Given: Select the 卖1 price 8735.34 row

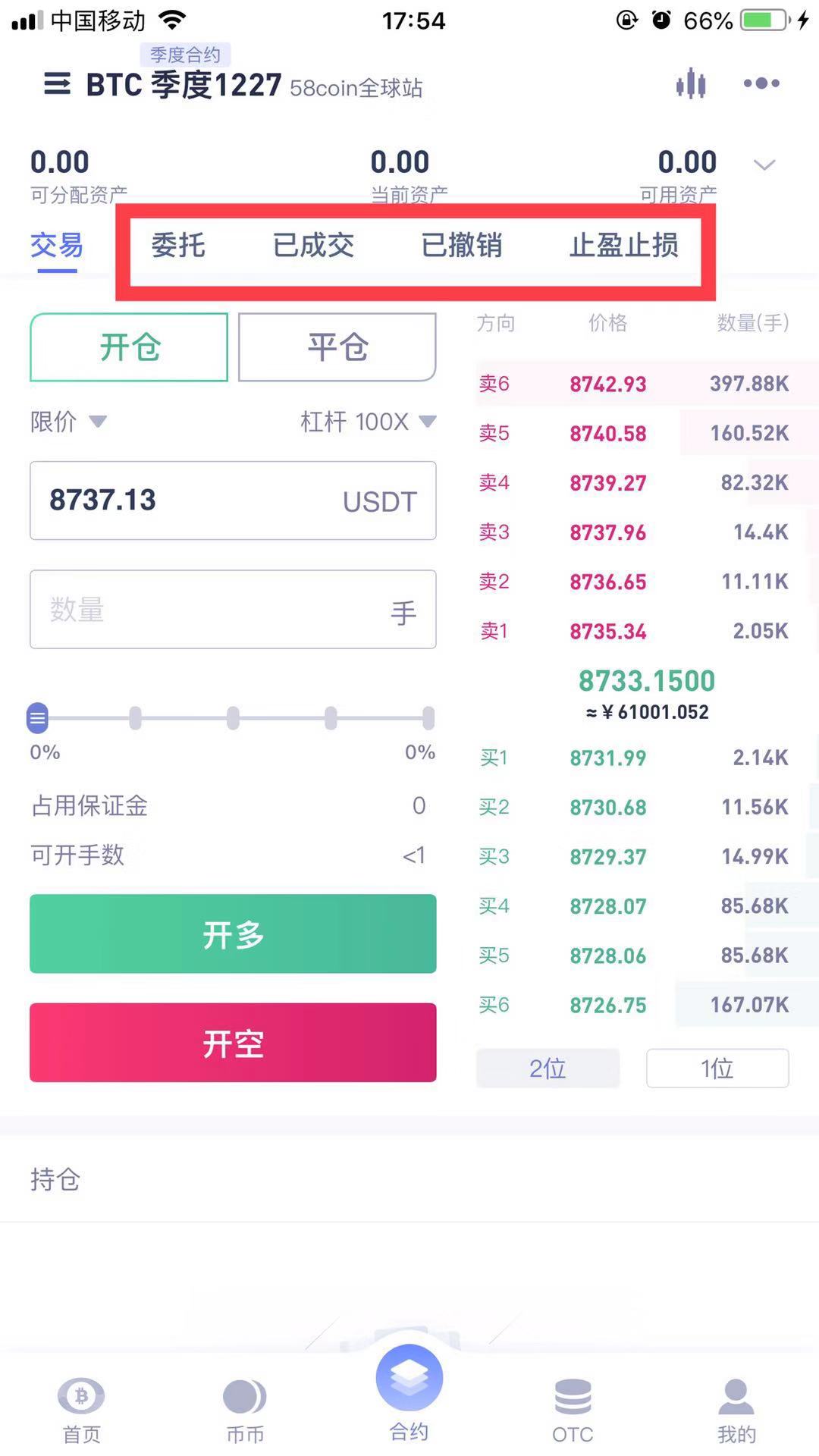Looking at the screenshot, I should 634,631.
